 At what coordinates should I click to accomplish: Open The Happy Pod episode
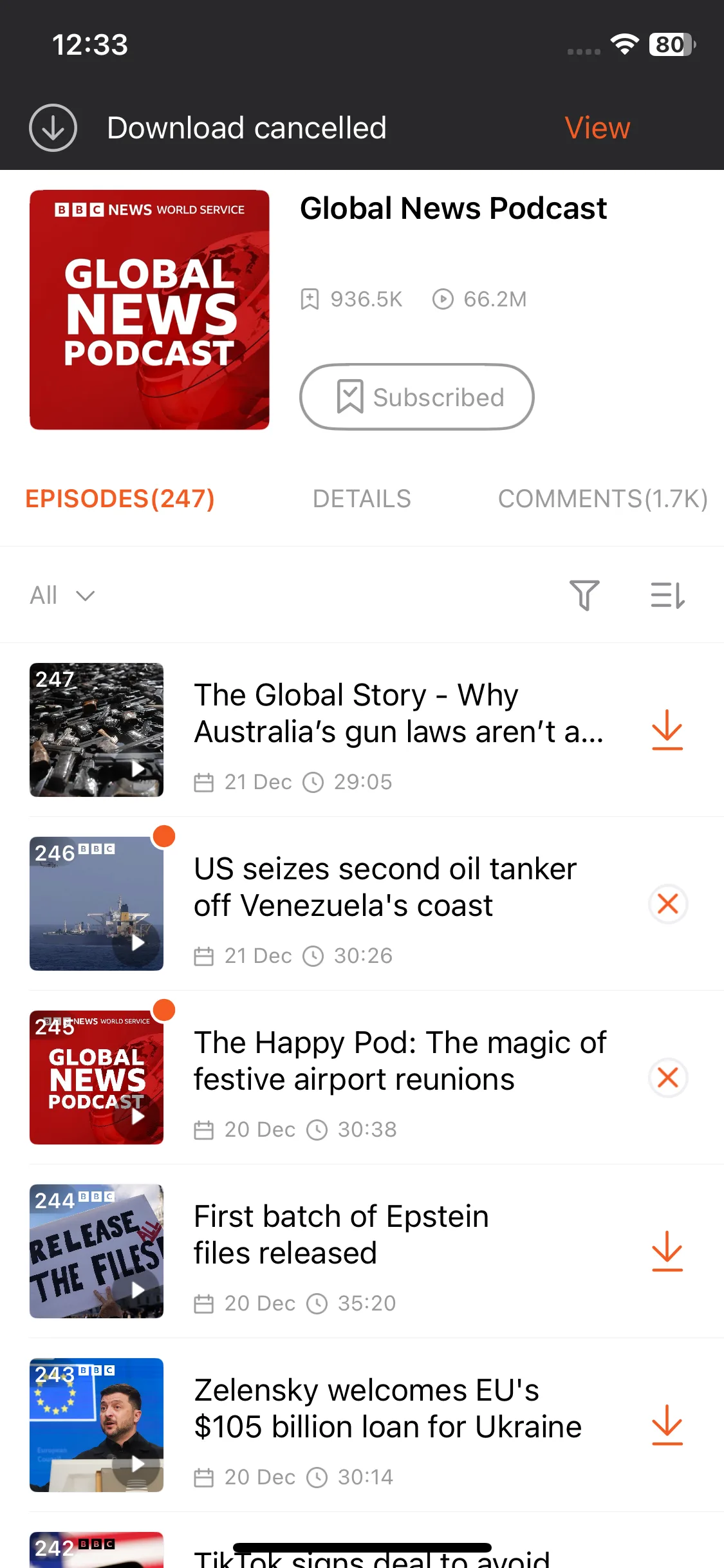pyautogui.click(x=399, y=1061)
